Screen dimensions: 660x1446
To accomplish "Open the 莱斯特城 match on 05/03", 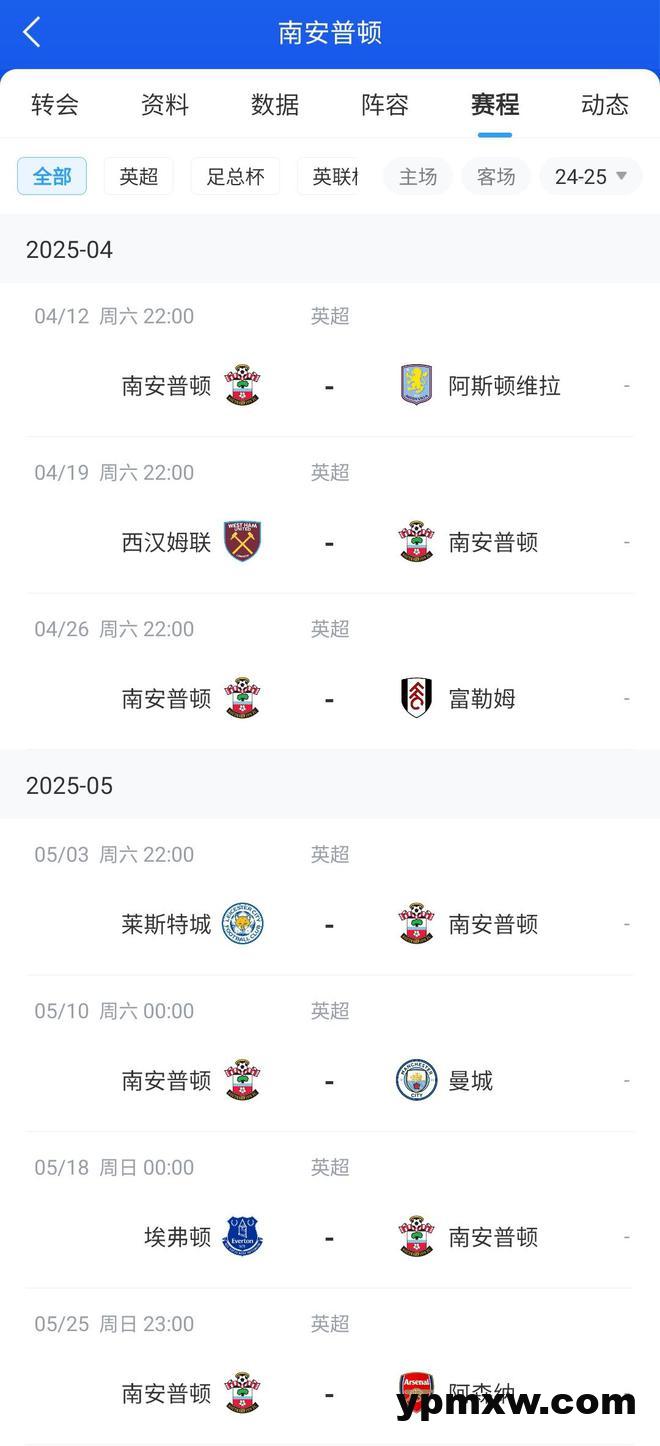I will point(330,898).
